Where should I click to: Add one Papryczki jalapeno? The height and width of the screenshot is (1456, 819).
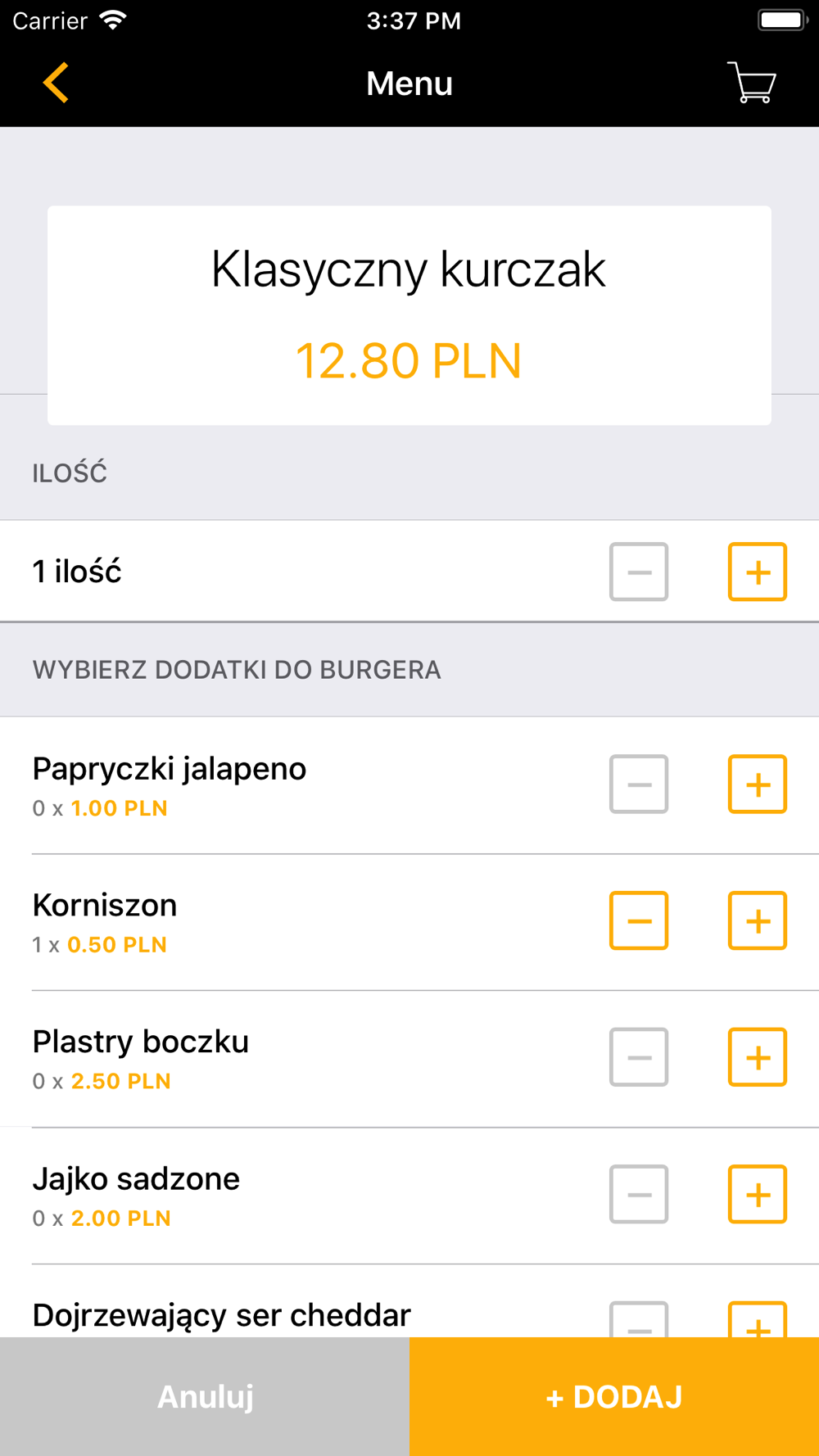point(758,785)
